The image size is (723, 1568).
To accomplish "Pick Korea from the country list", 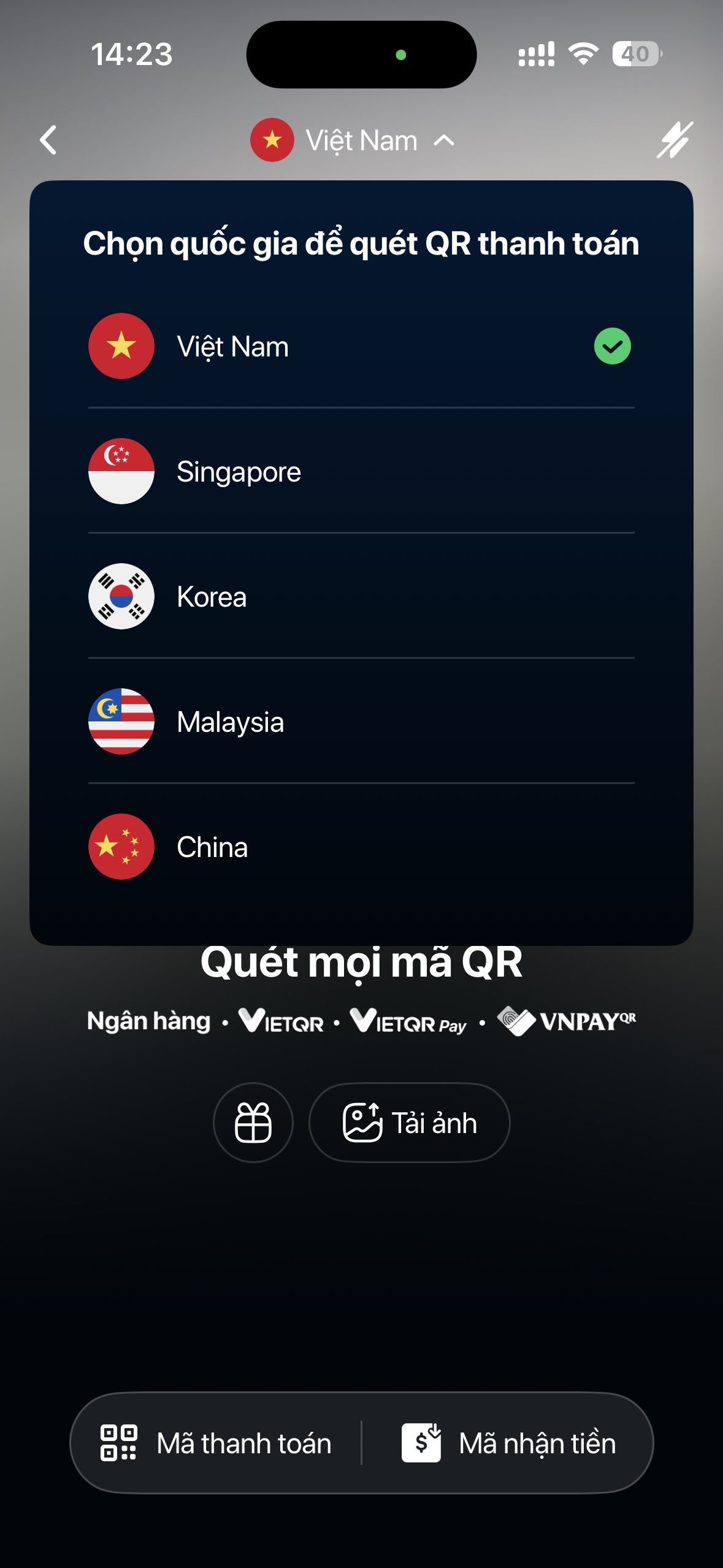I will pyautogui.click(x=361, y=597).
